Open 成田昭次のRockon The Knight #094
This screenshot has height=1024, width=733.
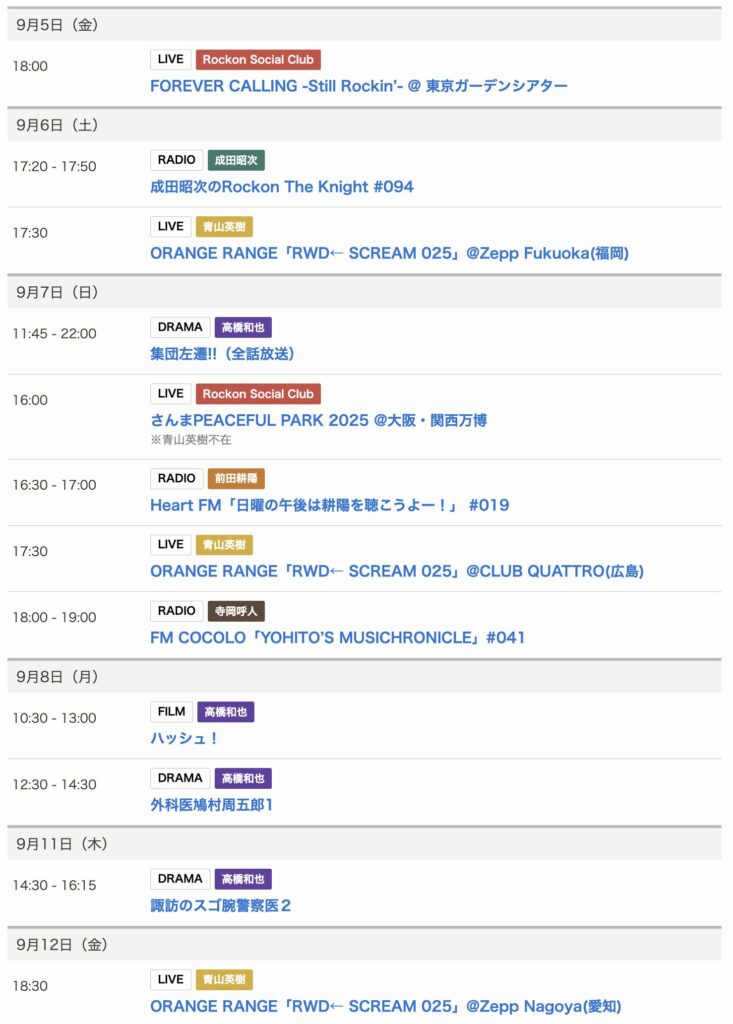click(281, 187)
